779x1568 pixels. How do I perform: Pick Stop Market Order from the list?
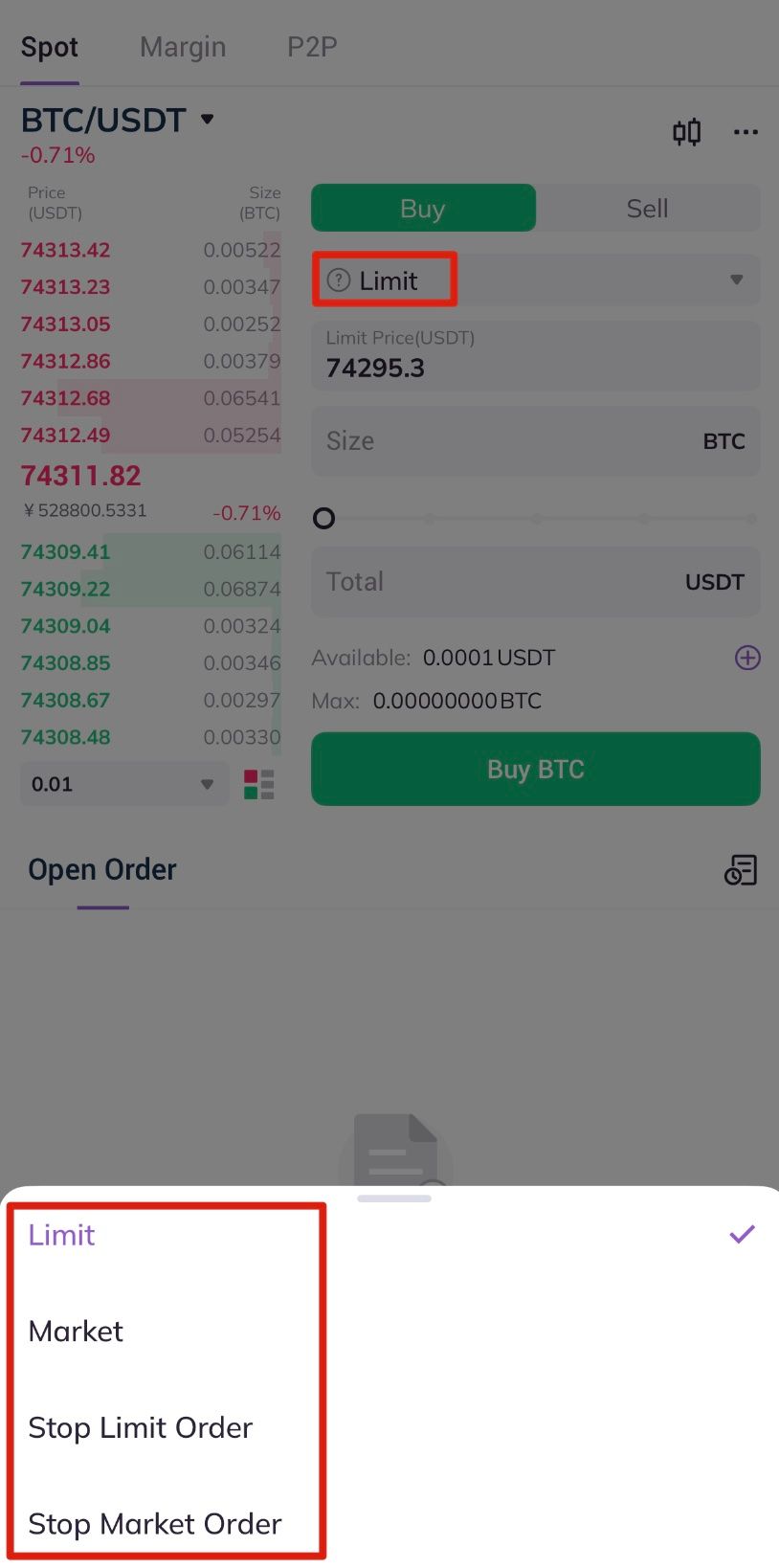pos(155,1523)
